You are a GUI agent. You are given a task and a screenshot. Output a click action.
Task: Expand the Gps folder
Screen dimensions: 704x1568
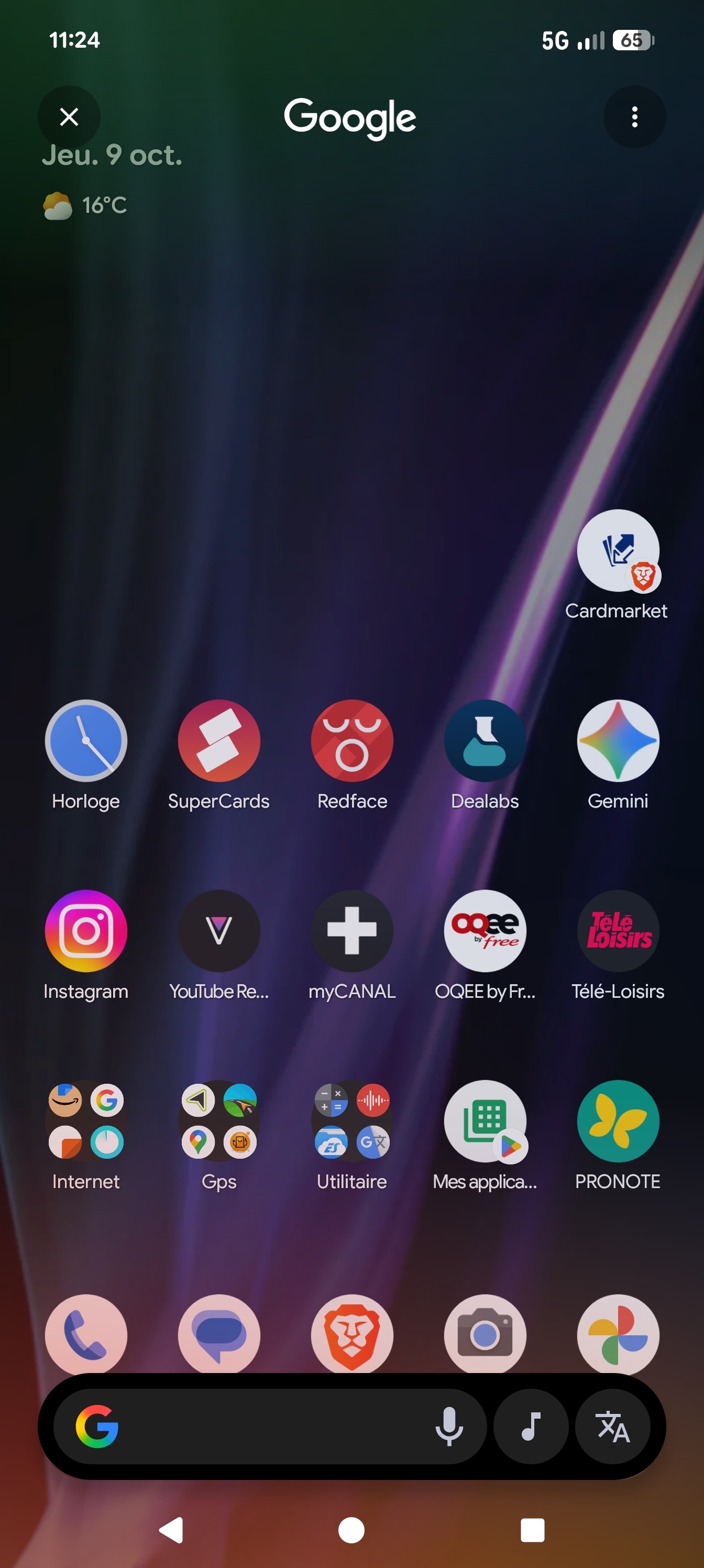(x=218, y=1121)
